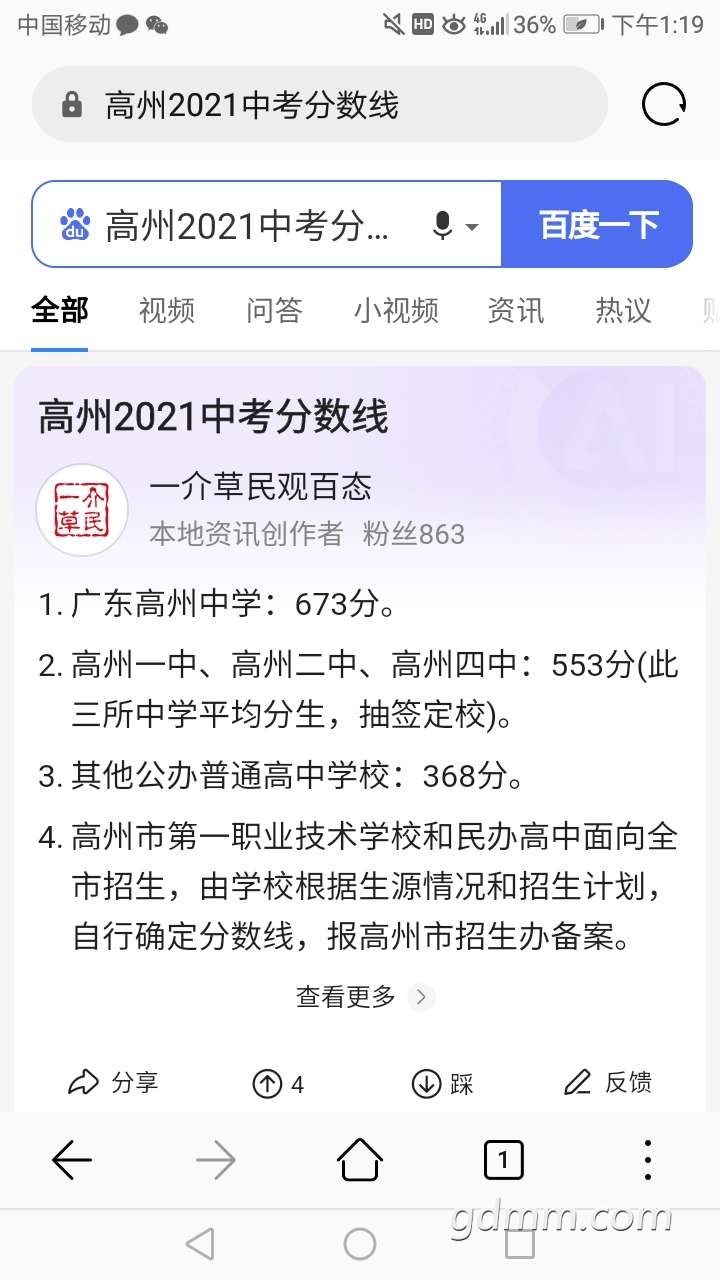
Task: Go back with the browser back arrow
Action: pos(72,1161)
